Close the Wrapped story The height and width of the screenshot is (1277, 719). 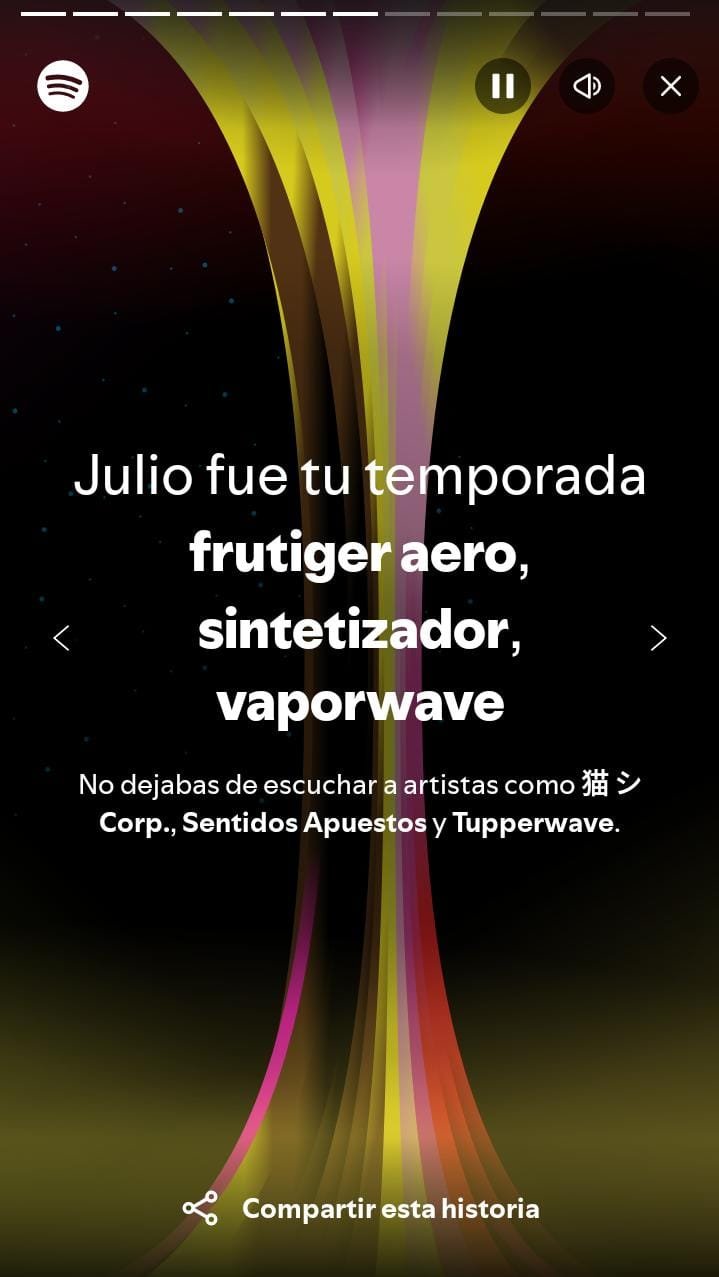click(x=671, y=86)
